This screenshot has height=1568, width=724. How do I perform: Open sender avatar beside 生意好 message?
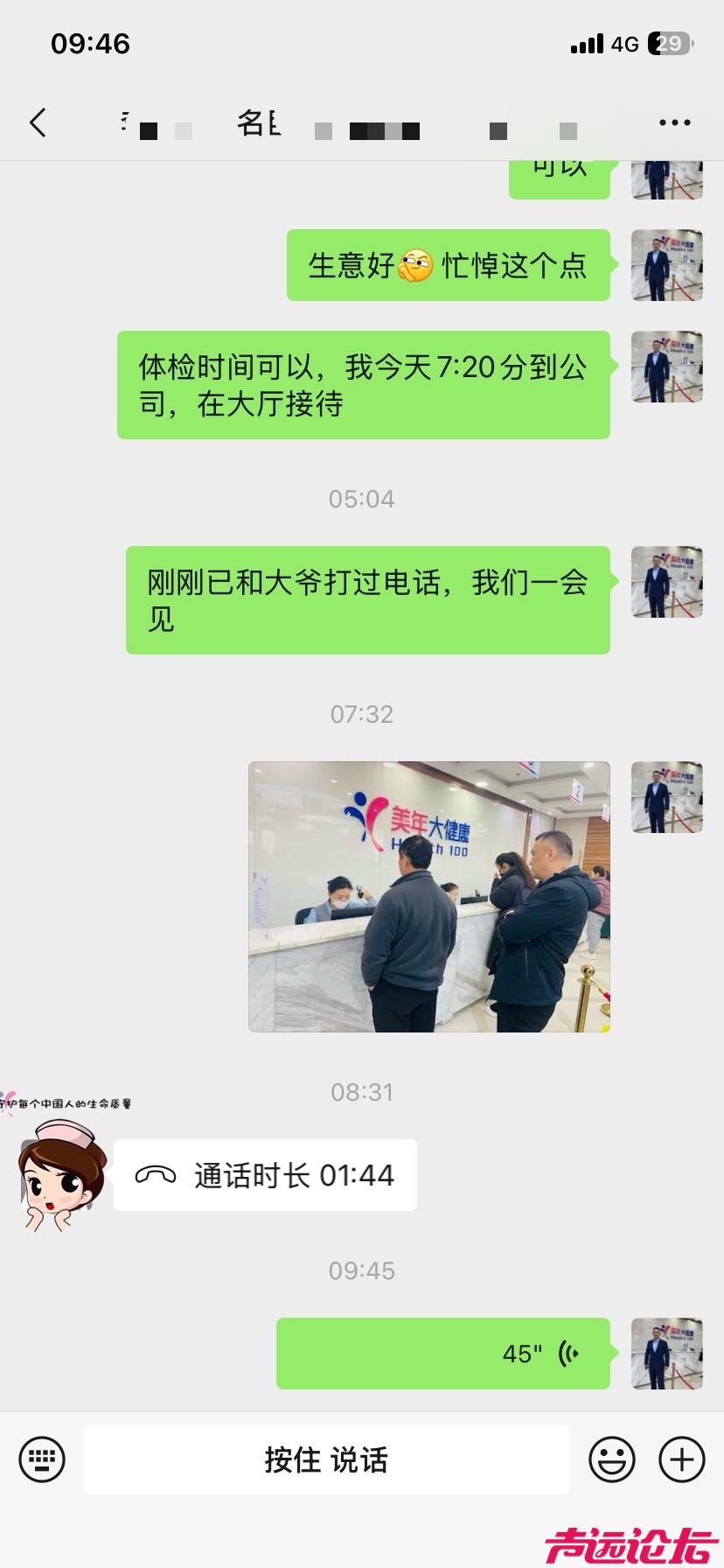click(x=666, y=265)
